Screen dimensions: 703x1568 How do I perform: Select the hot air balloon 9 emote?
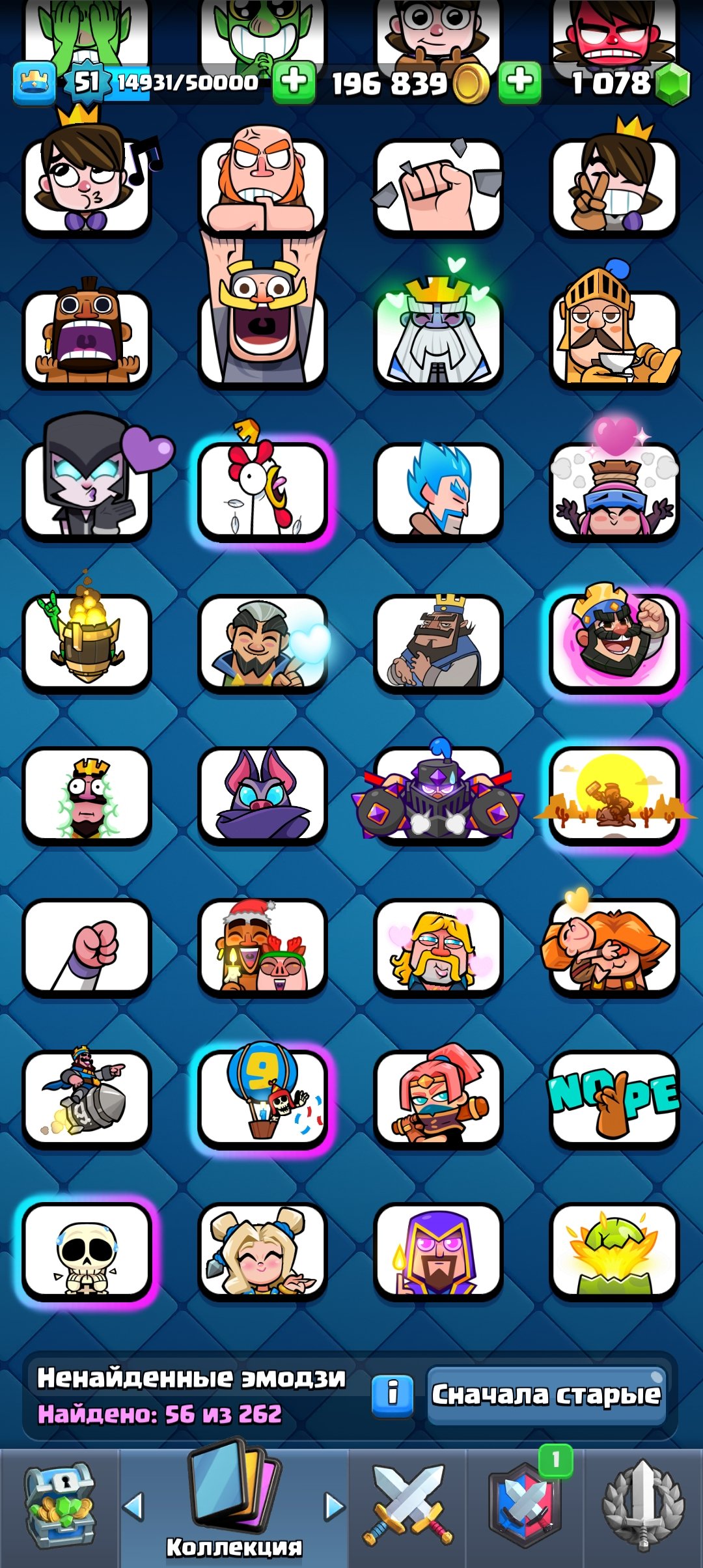pyautogui.click(x=262, y=1099)
